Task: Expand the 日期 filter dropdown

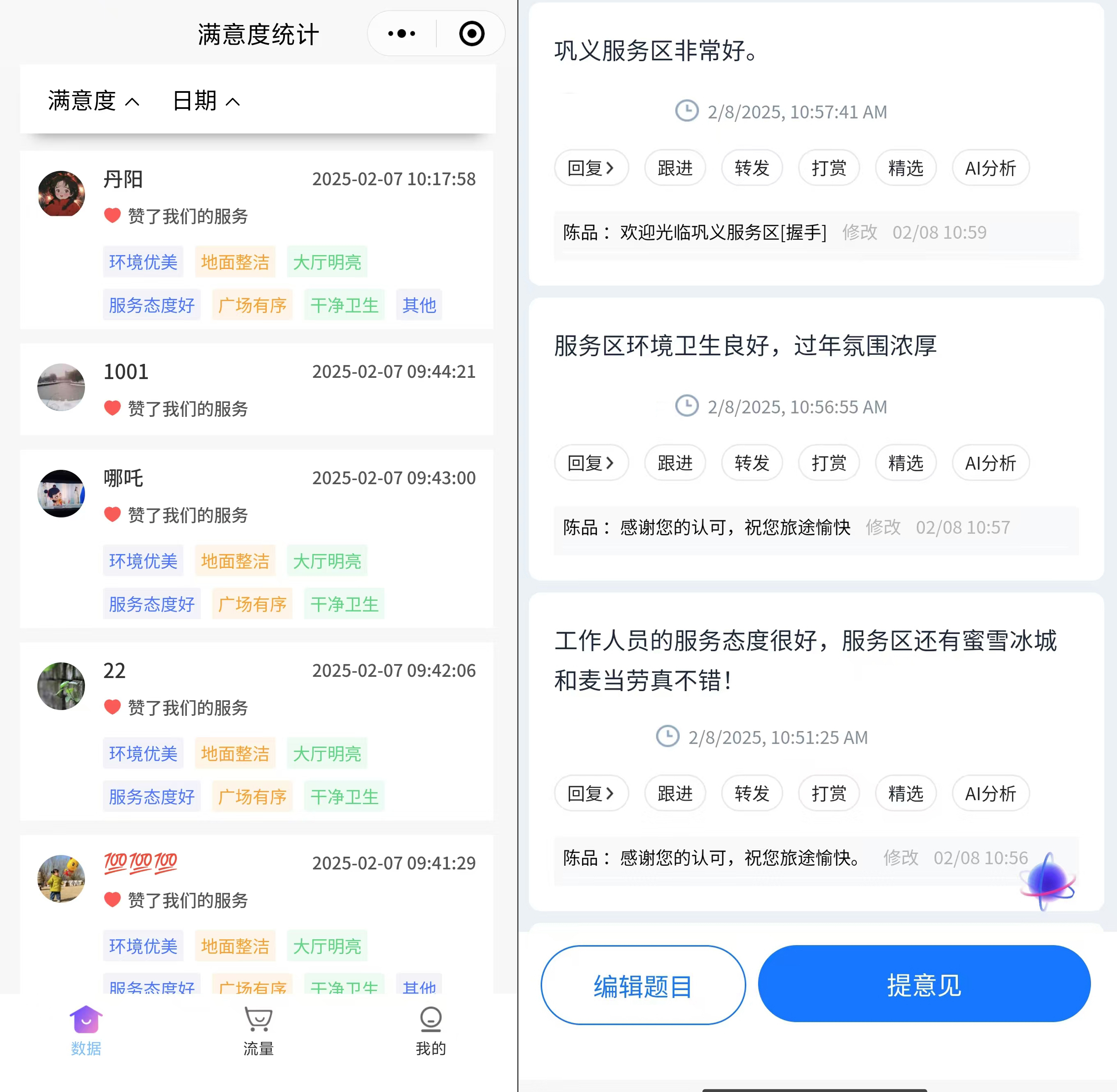Action: click(x=206, y=101)
